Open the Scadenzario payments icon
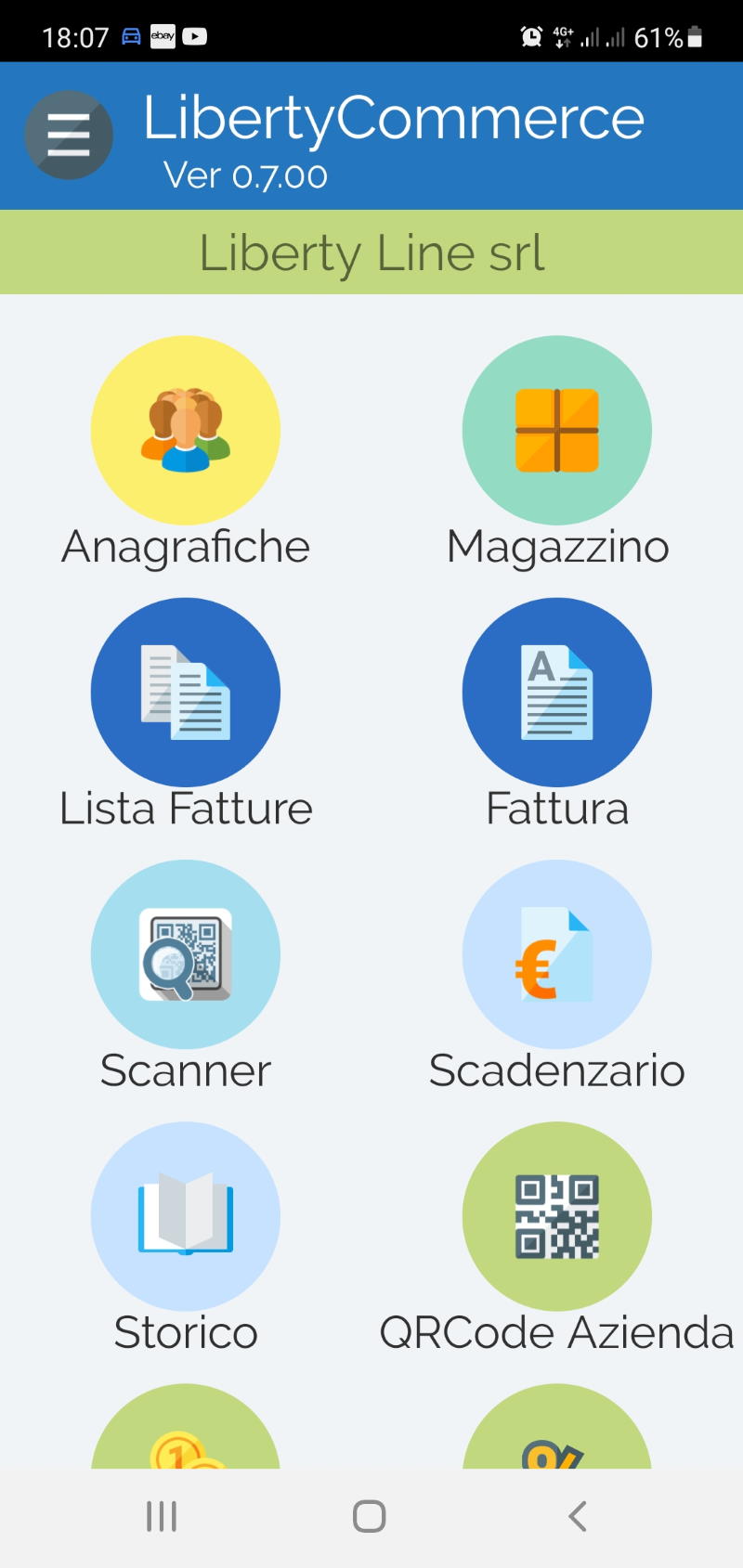Viewport: 743px width, 1568px height. [556, 954]
